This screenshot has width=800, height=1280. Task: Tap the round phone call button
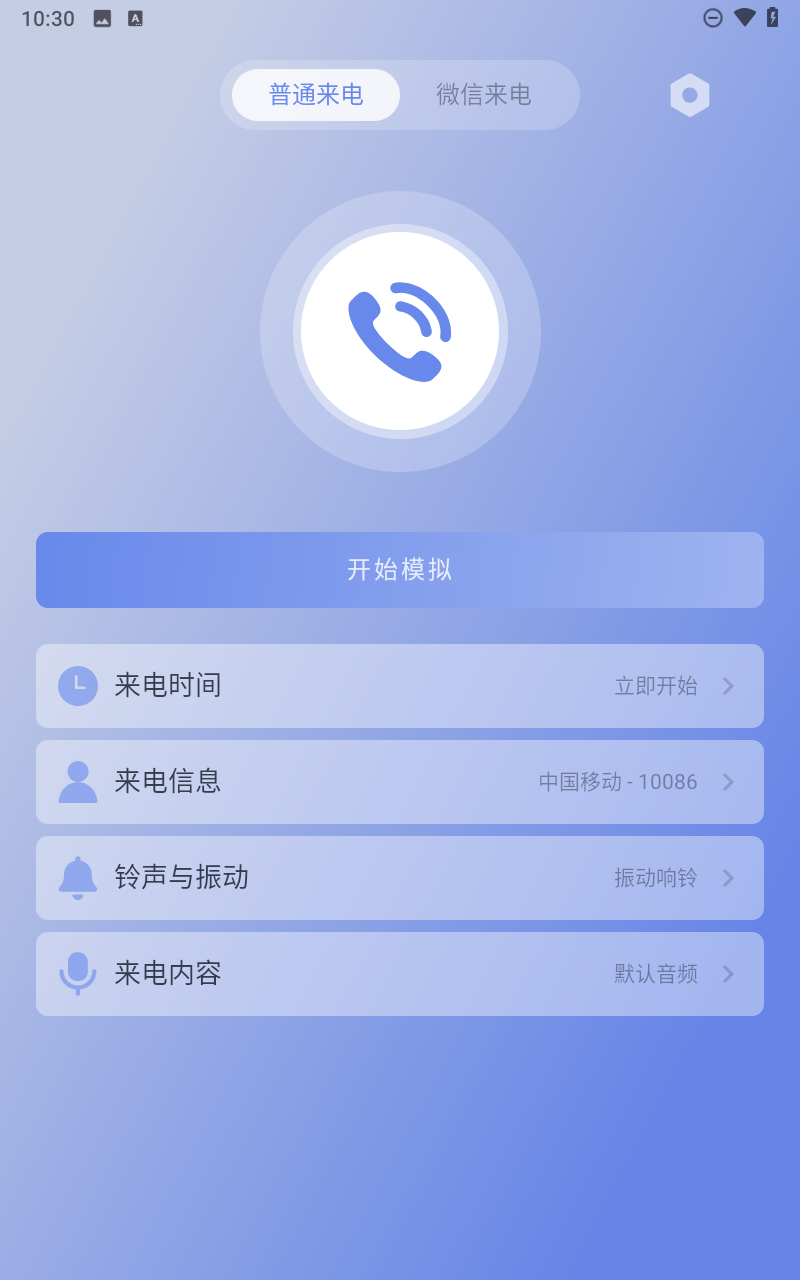point(400,331)
